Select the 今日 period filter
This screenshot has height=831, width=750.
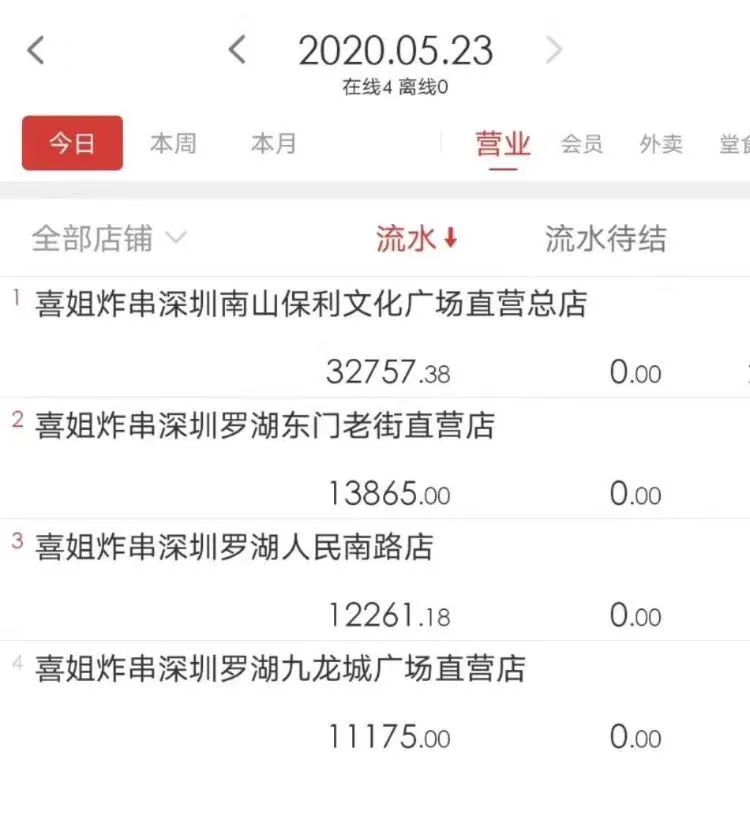click(71, 143)
